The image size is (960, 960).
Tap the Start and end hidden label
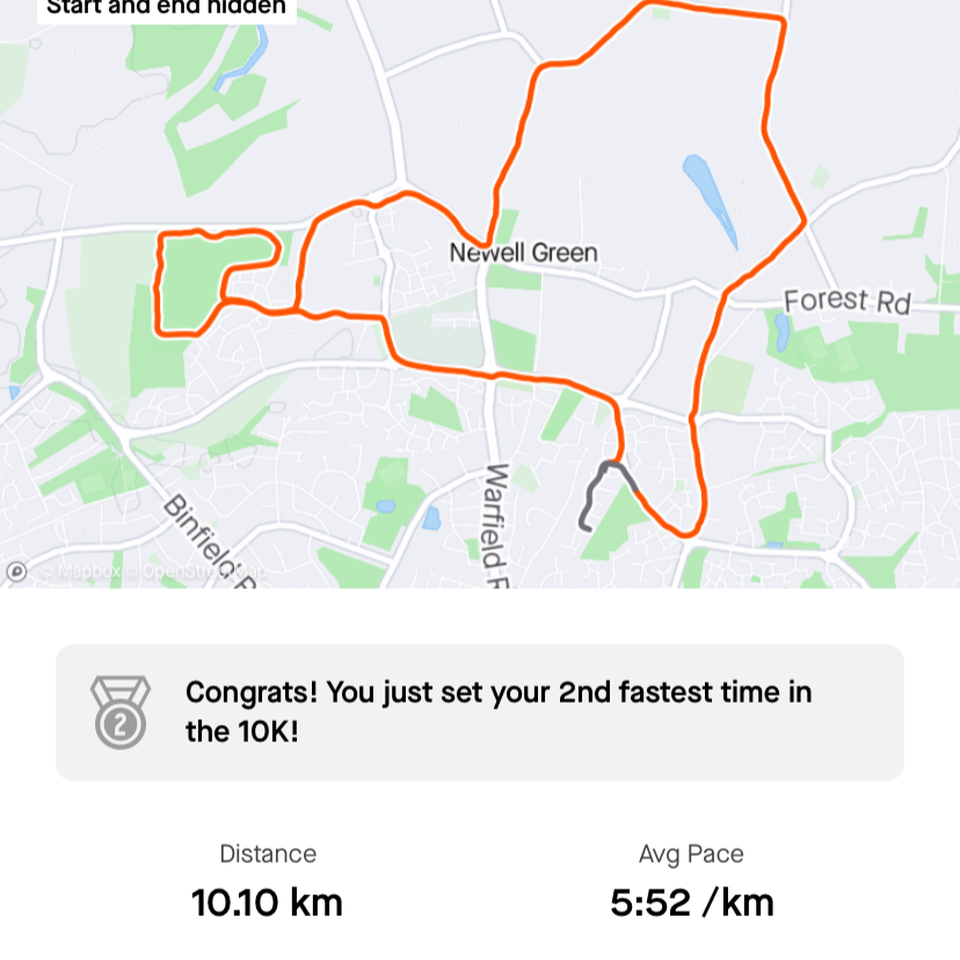(x=166, y=9)
